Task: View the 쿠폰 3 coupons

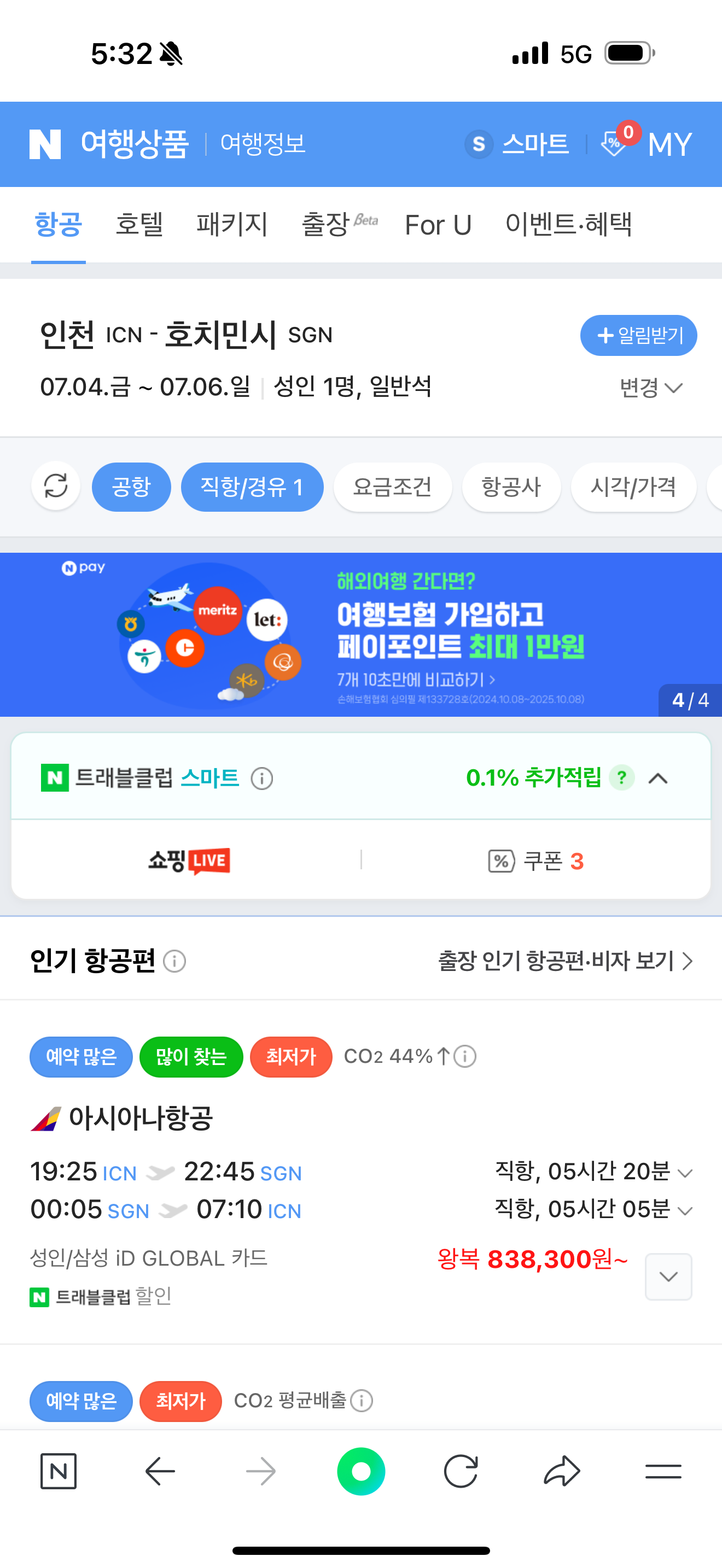Action: (x=535, y=861)
